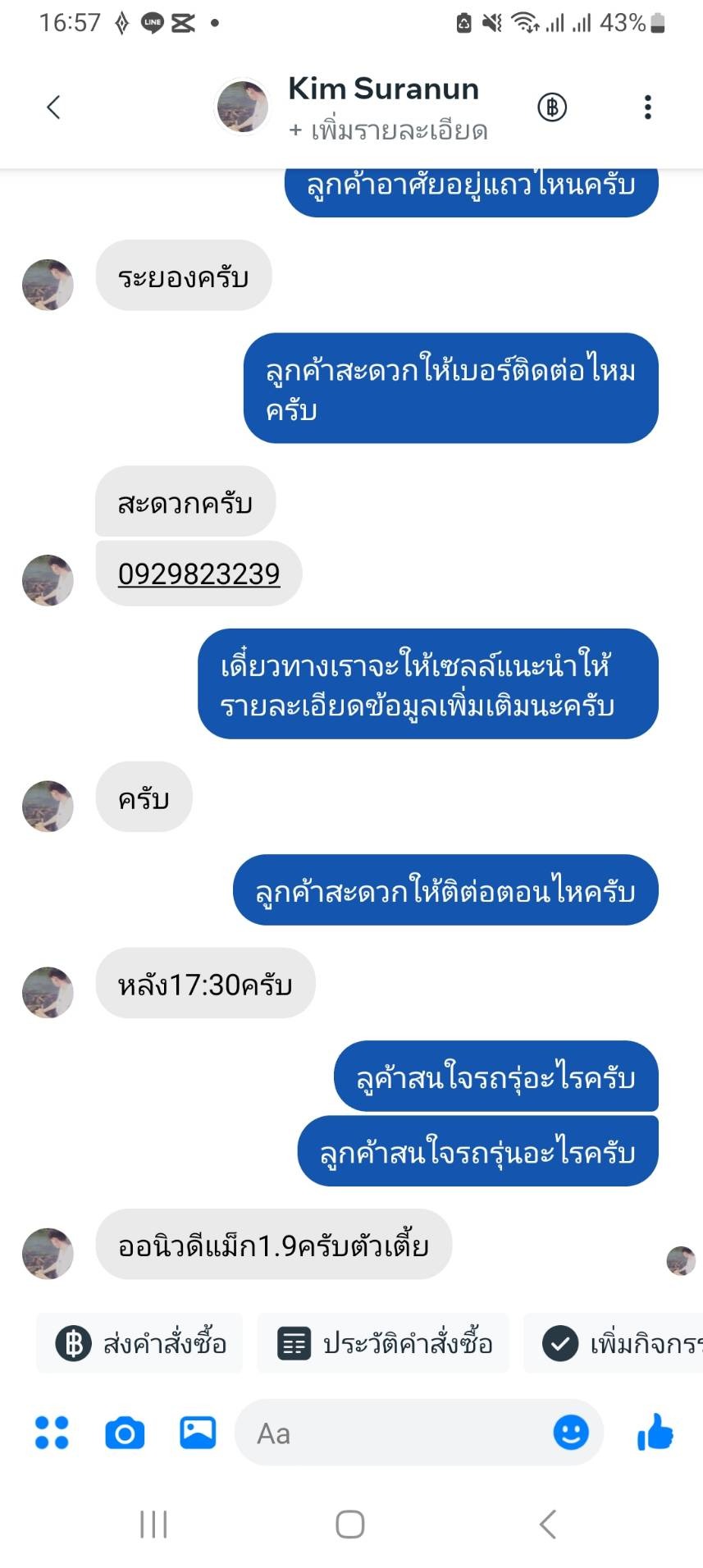Tap the system home button

(350, 1525)
